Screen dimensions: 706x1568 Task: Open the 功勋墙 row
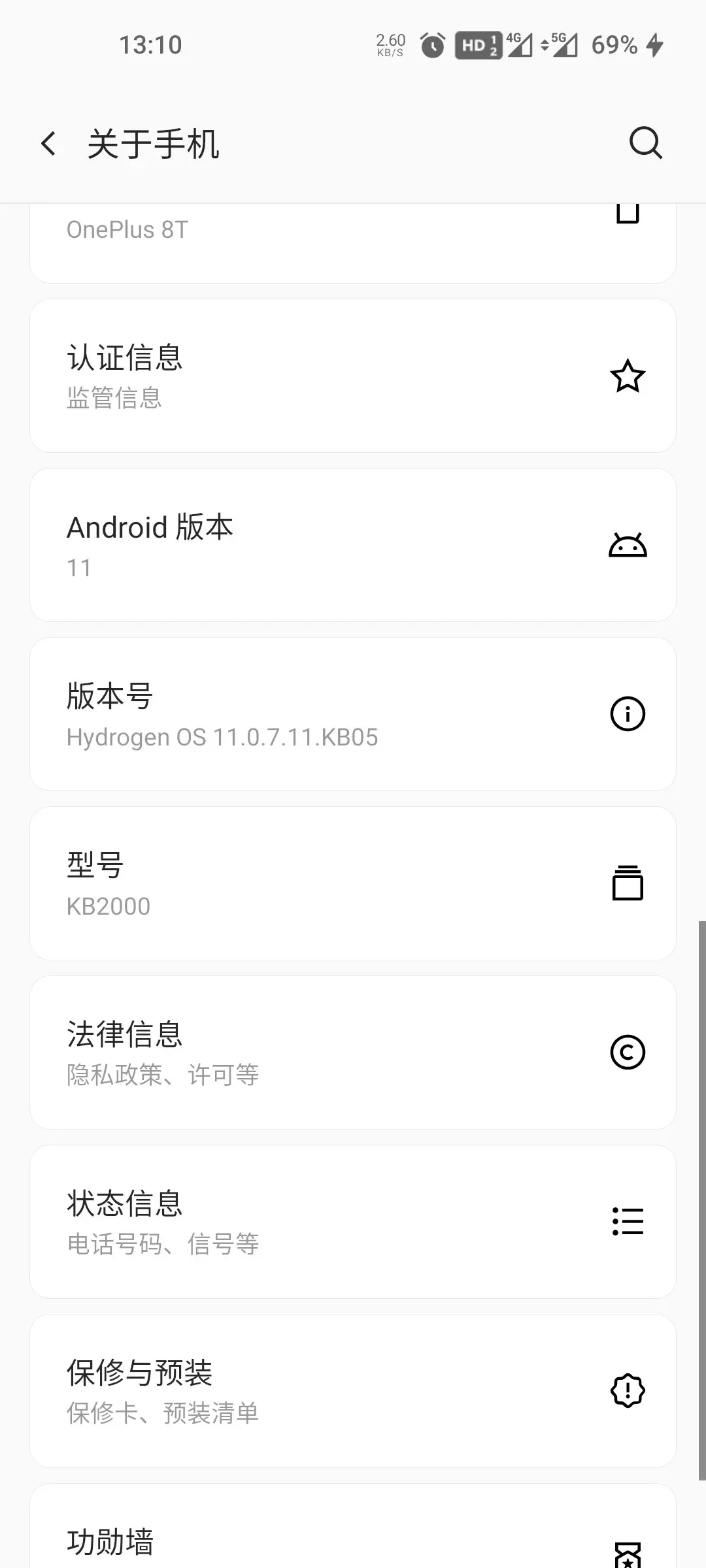coord(353,1526)
